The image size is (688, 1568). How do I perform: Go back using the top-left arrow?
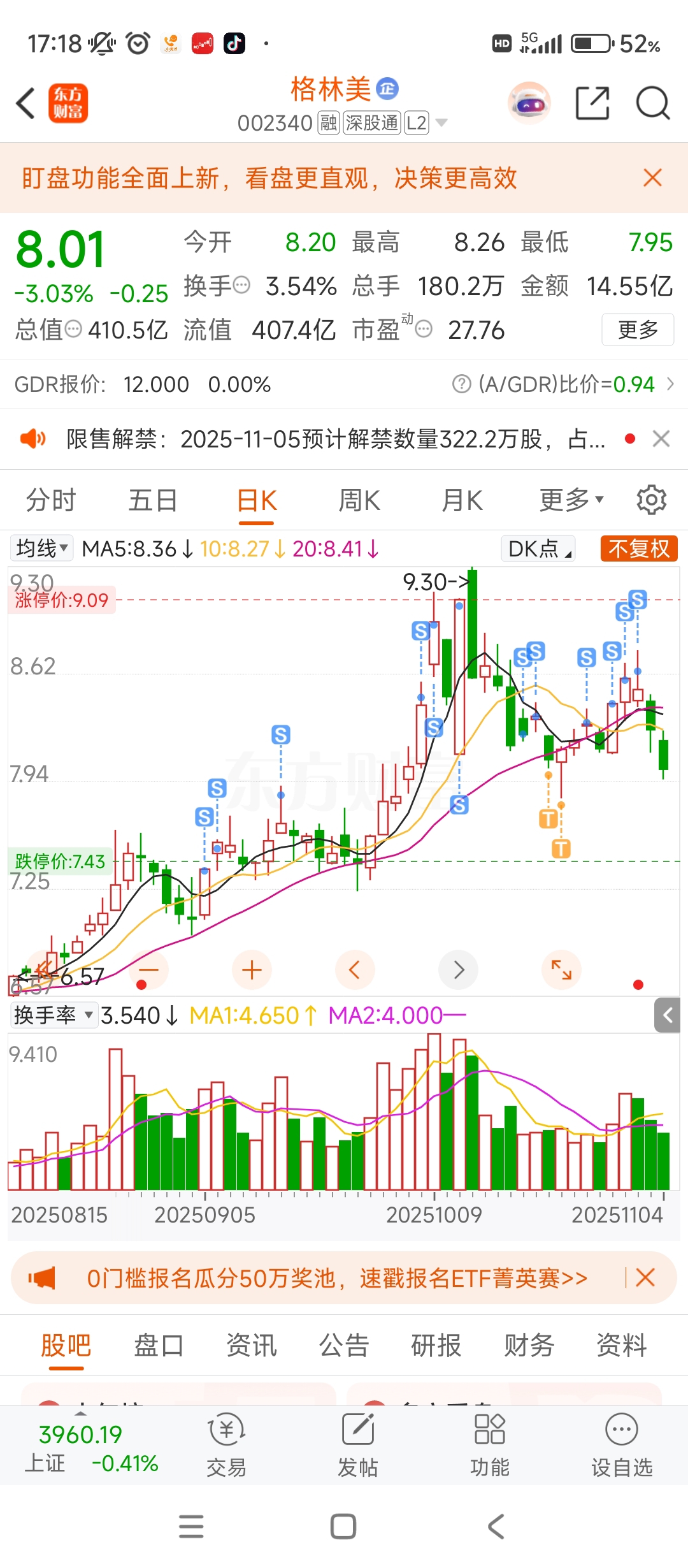click(25, 103)
